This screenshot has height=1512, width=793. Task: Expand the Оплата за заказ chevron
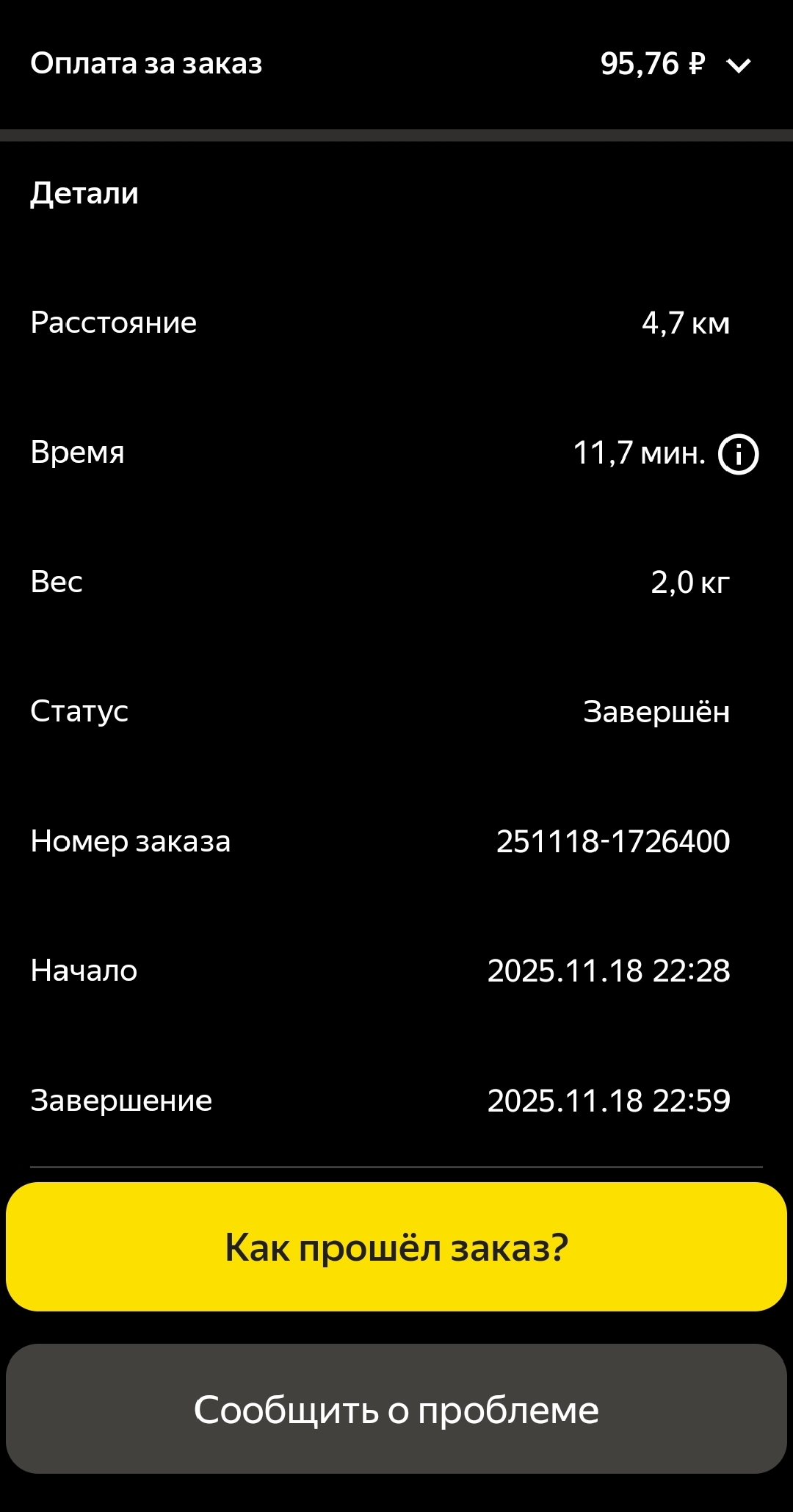(x=738, y=65)
